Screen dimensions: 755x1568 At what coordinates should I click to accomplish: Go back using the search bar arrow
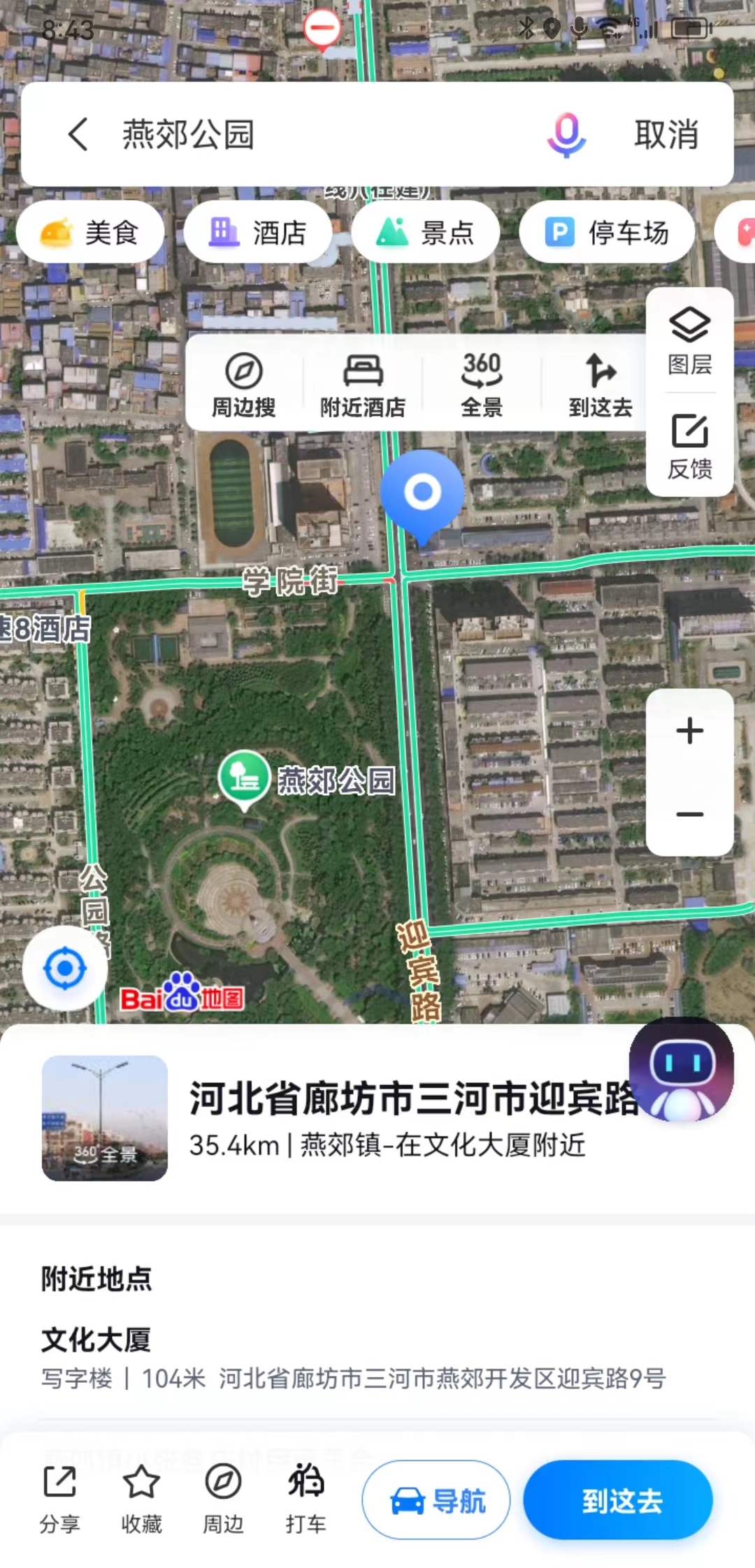point(78,134)
